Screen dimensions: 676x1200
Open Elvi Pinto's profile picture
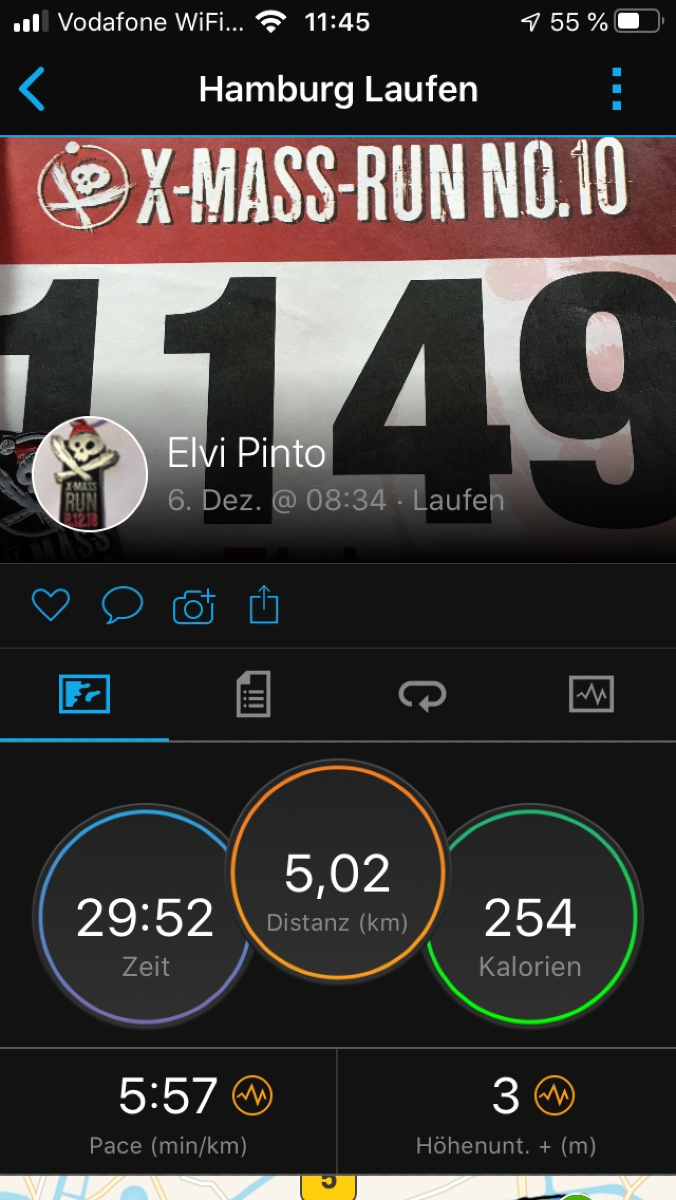90,474
